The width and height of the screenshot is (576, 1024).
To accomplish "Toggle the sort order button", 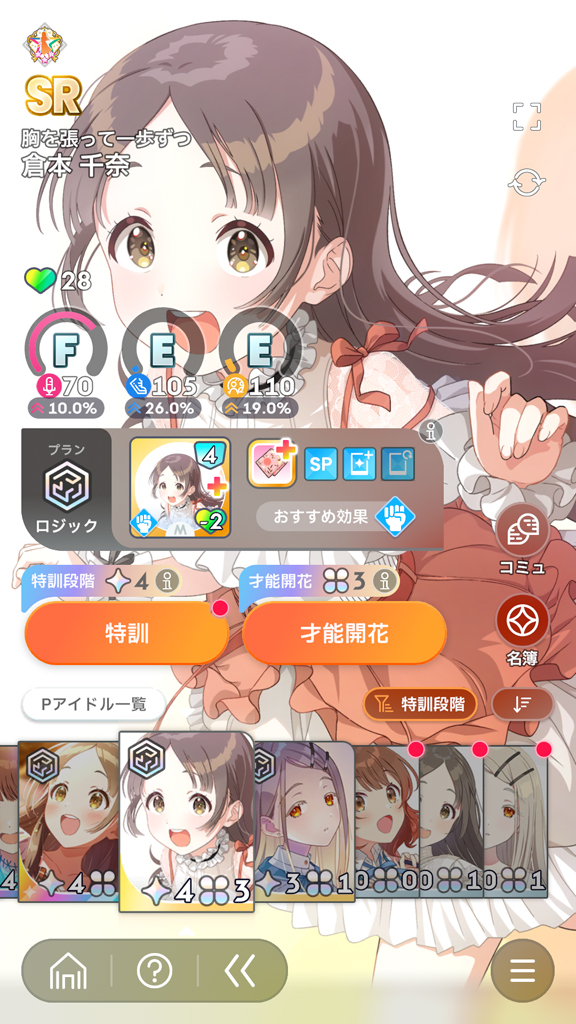I will tap(522, 704).
